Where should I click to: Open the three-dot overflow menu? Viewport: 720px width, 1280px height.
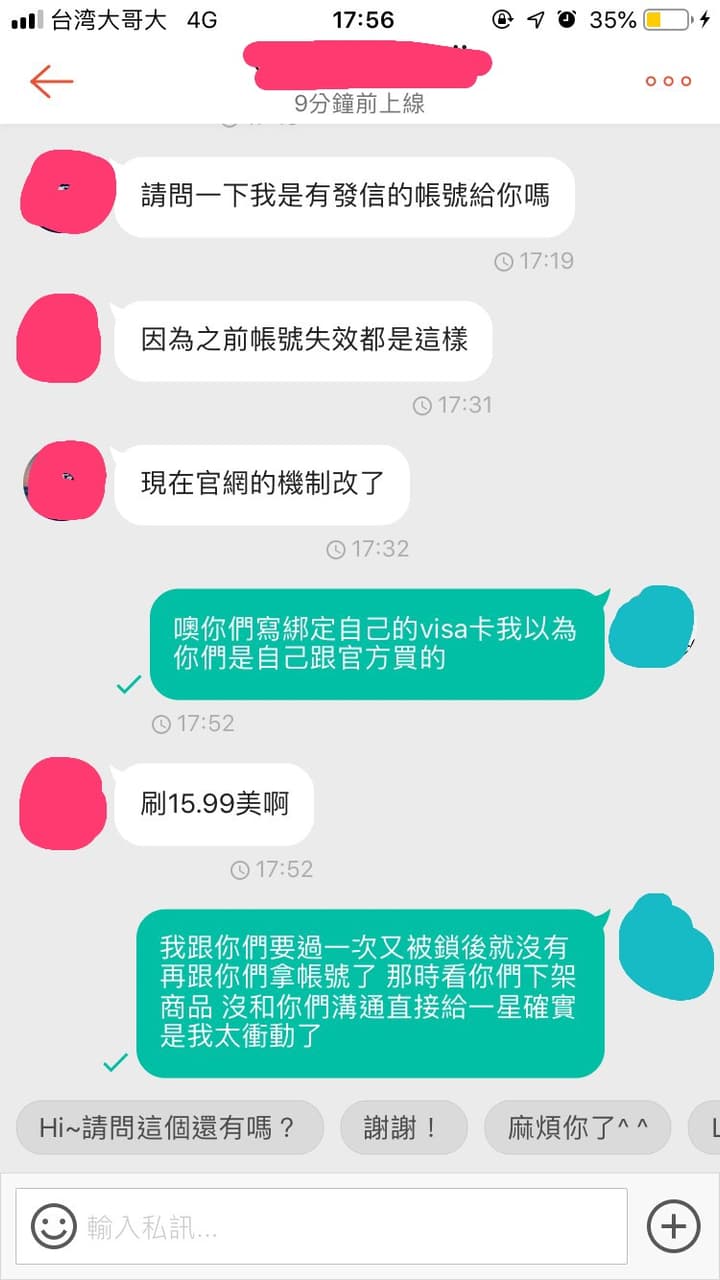[x=668, y=81]
